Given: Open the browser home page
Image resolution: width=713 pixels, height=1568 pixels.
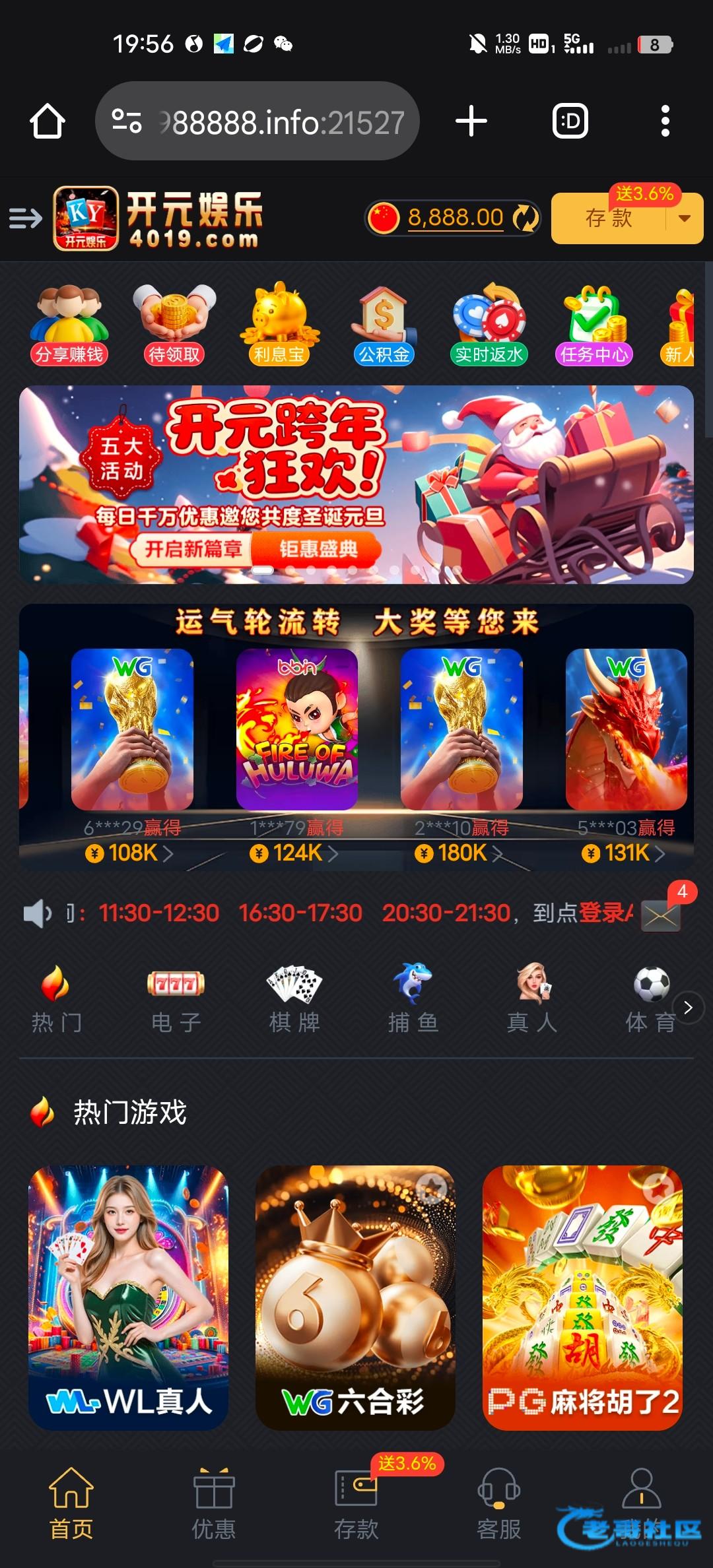Looking at the screenshot, I should tap(47, 121).
